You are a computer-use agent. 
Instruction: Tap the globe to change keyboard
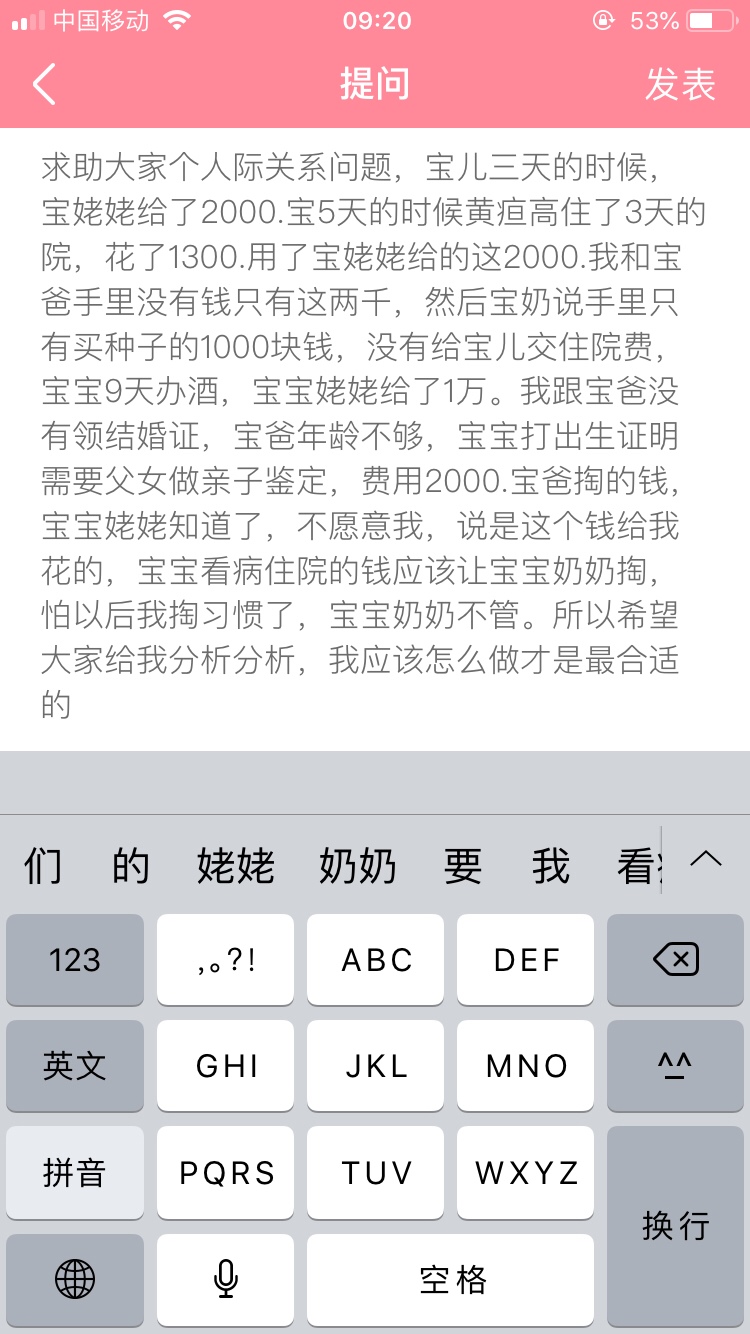(75, 1278)
